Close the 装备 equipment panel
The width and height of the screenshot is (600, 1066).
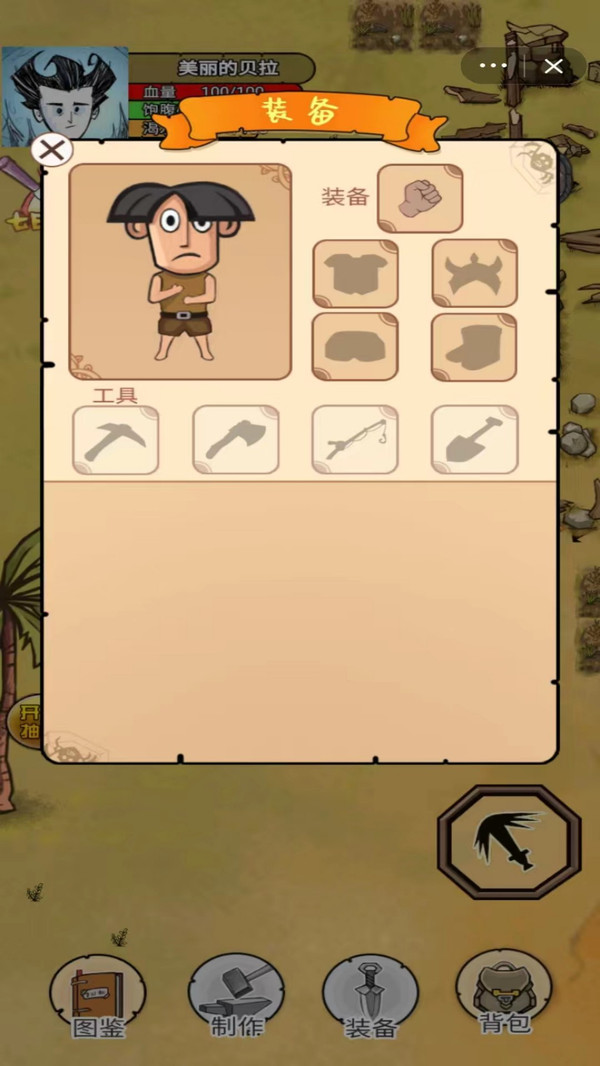pyautogui.click(x=52, y=151)
